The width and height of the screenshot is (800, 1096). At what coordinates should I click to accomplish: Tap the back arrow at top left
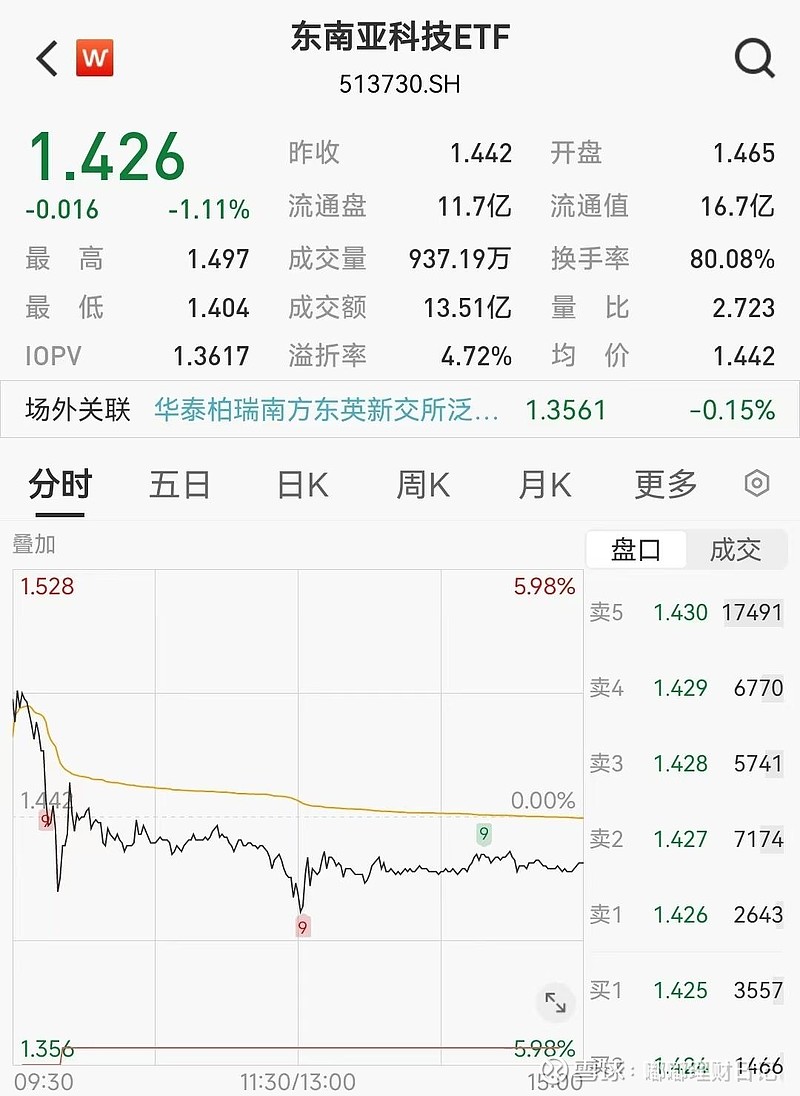click(44, 58)
